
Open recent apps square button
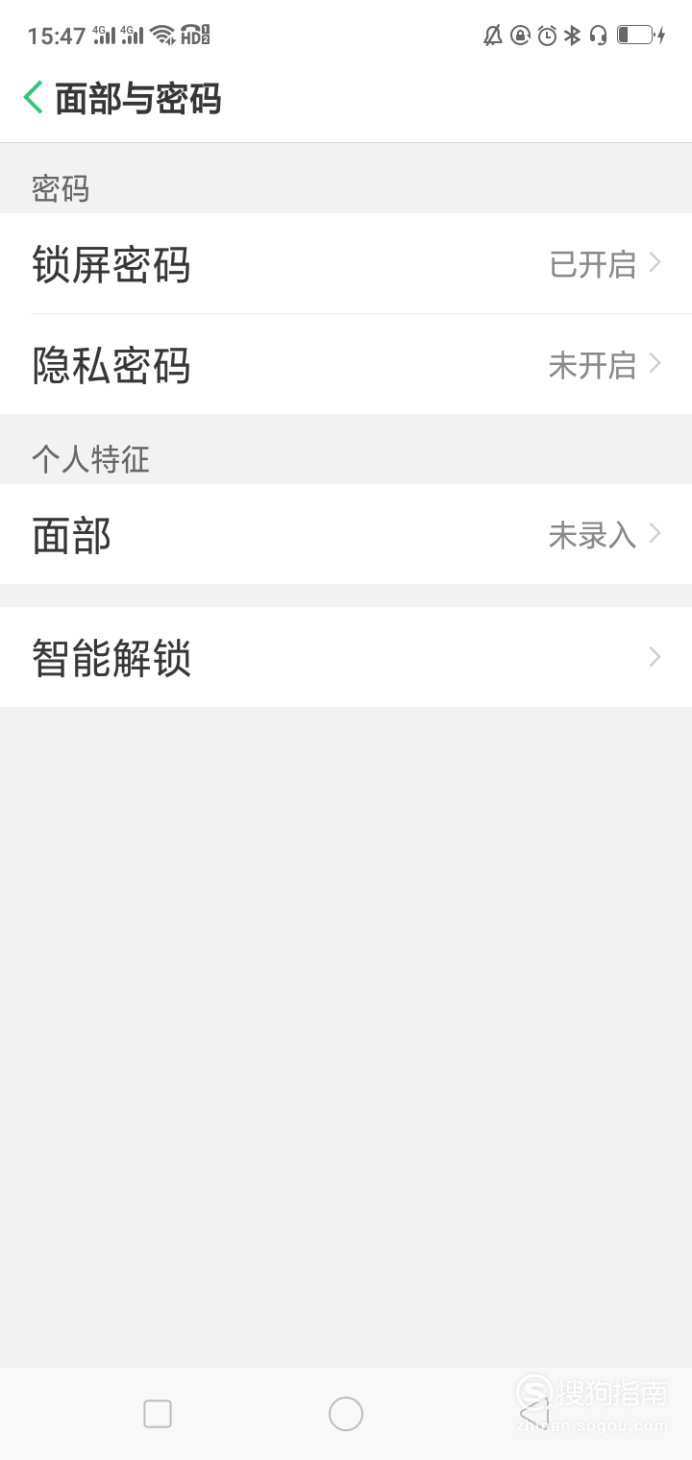158,1413
